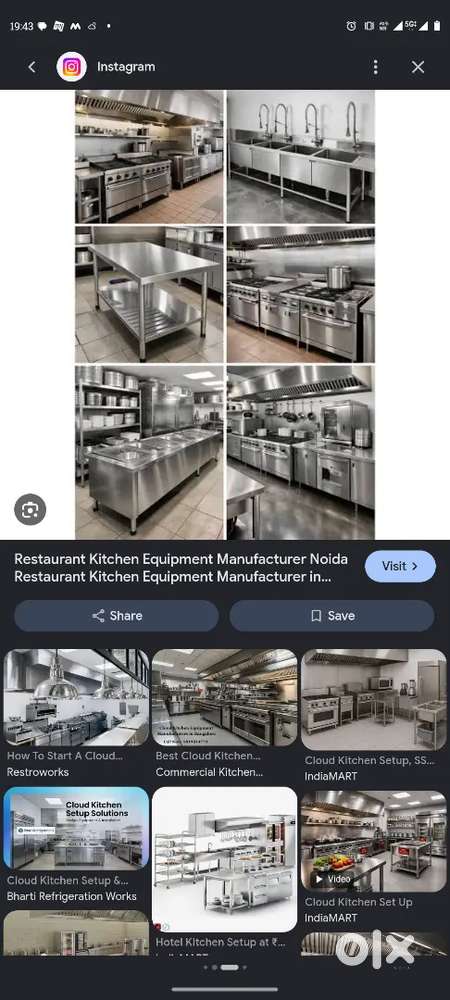Open the three-dot overflow menu

coord(375,67)
